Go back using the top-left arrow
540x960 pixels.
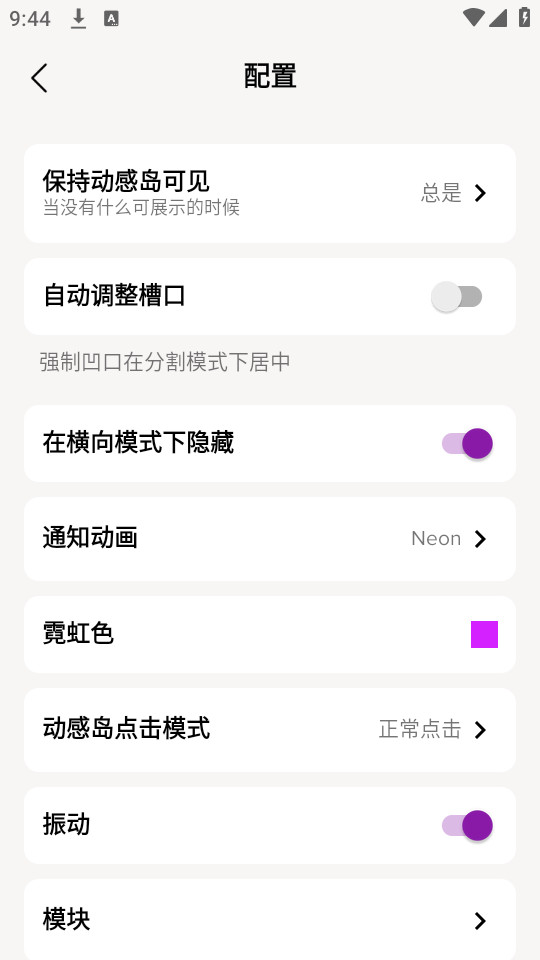(x=39, y=78)
